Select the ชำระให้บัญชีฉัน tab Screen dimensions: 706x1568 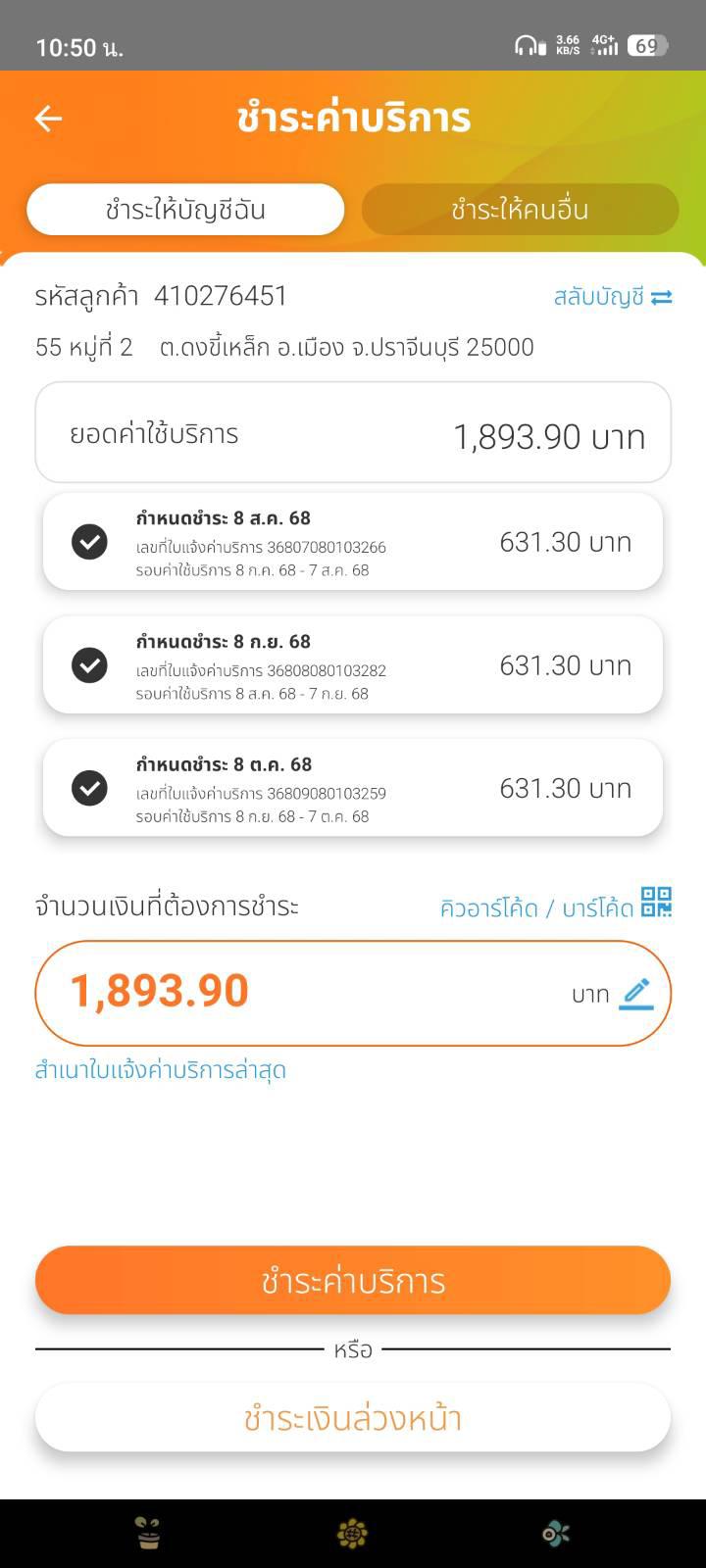click(x=185, y=210)
